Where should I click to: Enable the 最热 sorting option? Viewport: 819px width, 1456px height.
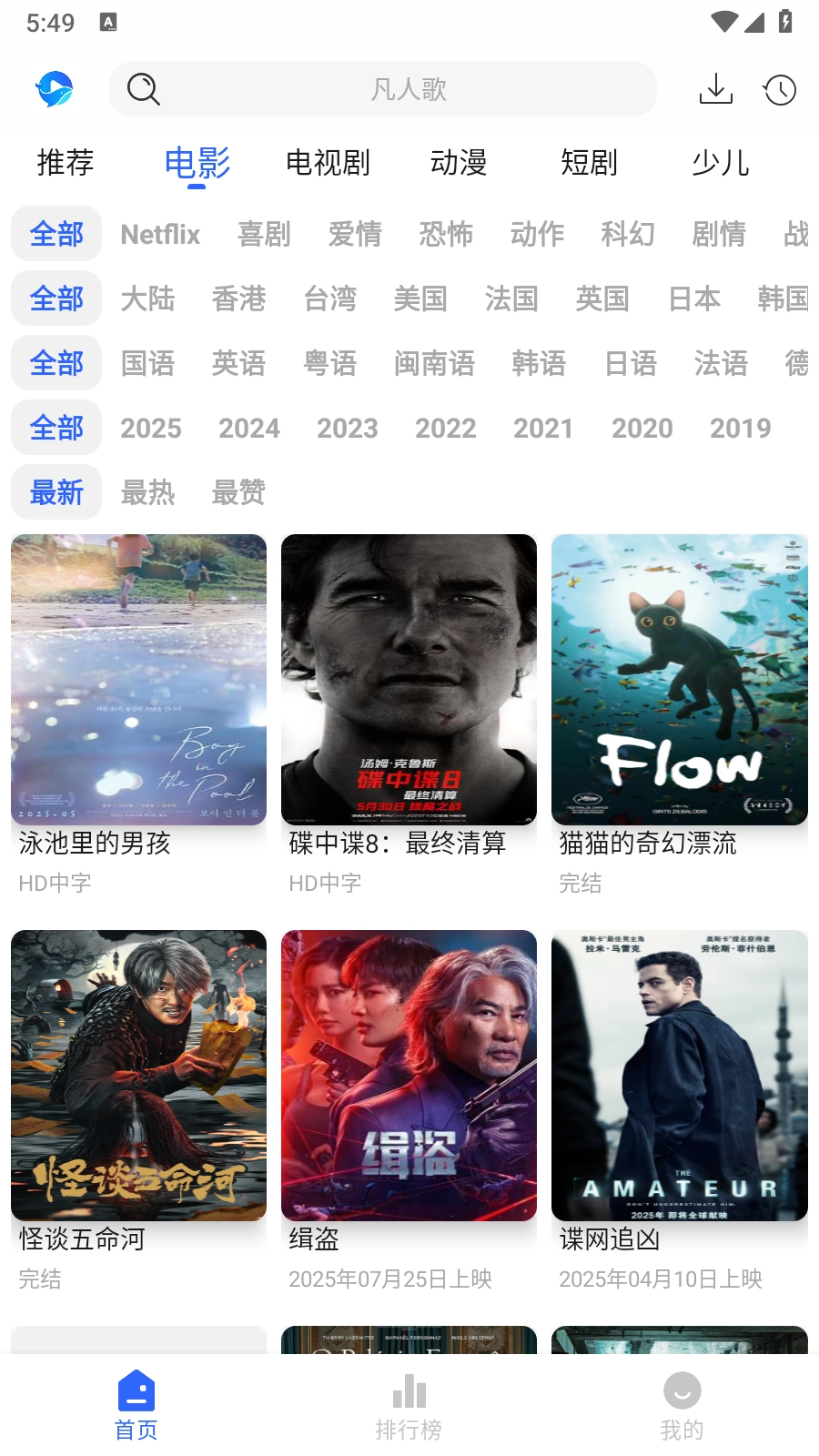[x=148, y=492]
